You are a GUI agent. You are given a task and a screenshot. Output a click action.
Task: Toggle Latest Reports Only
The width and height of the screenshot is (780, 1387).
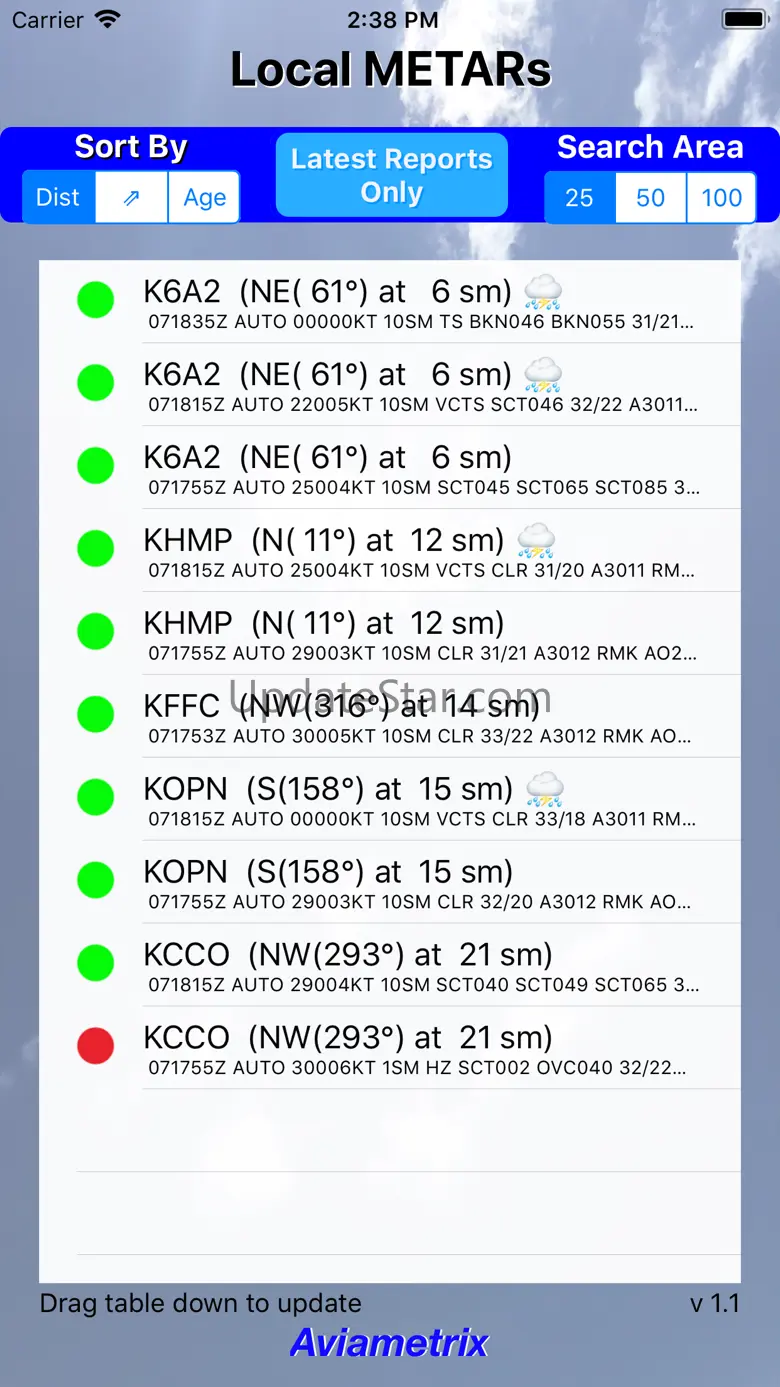pos(391,175)
